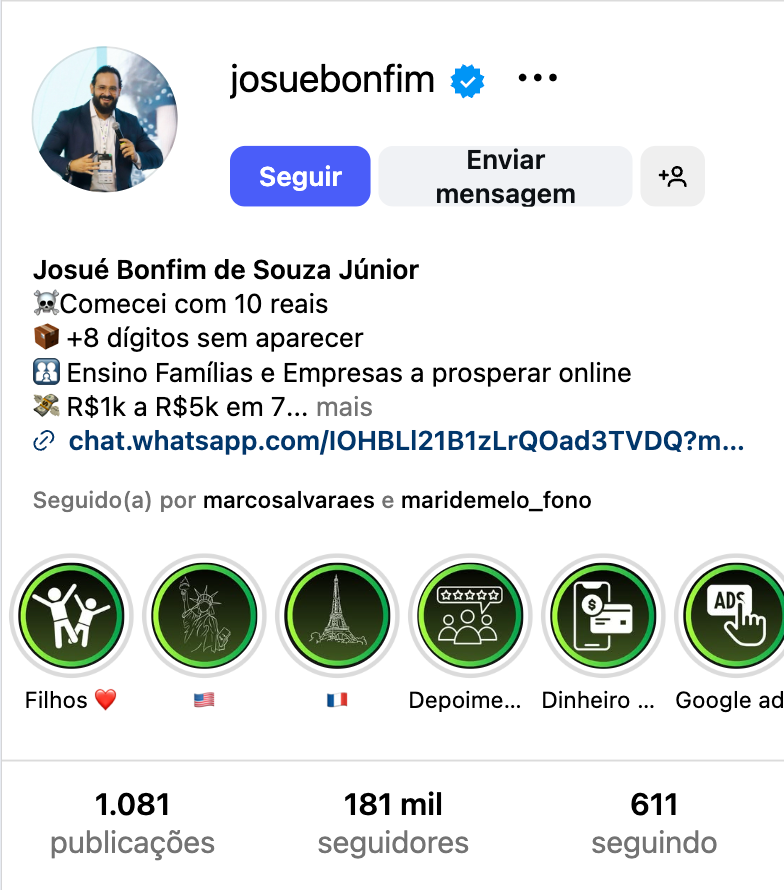The height and width of the screenshot is (890, 784).
Task: Expand the bio by tapping mais
Action: [344, 408]
